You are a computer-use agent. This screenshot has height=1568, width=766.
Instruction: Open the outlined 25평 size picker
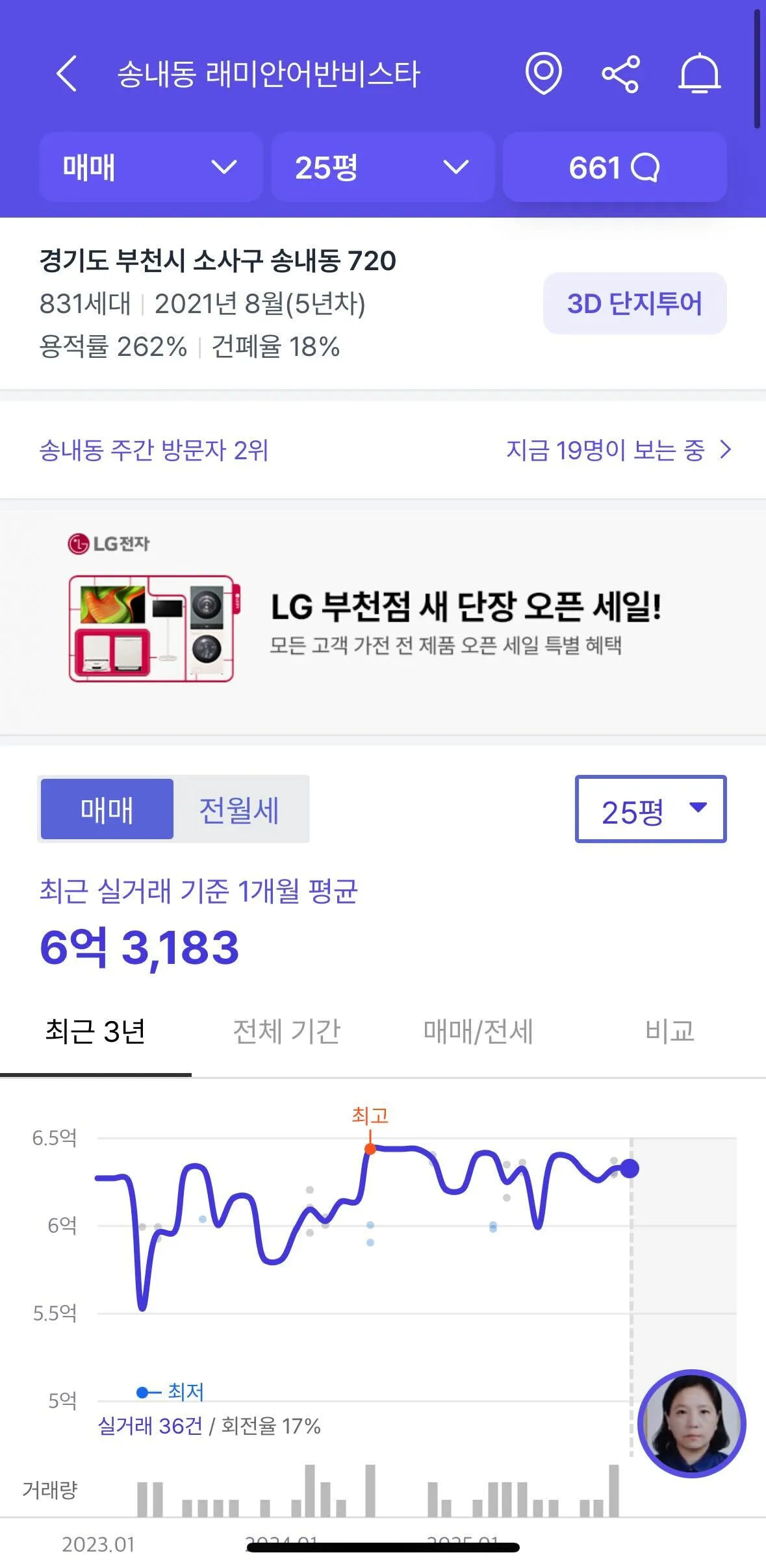coord(650,809)
